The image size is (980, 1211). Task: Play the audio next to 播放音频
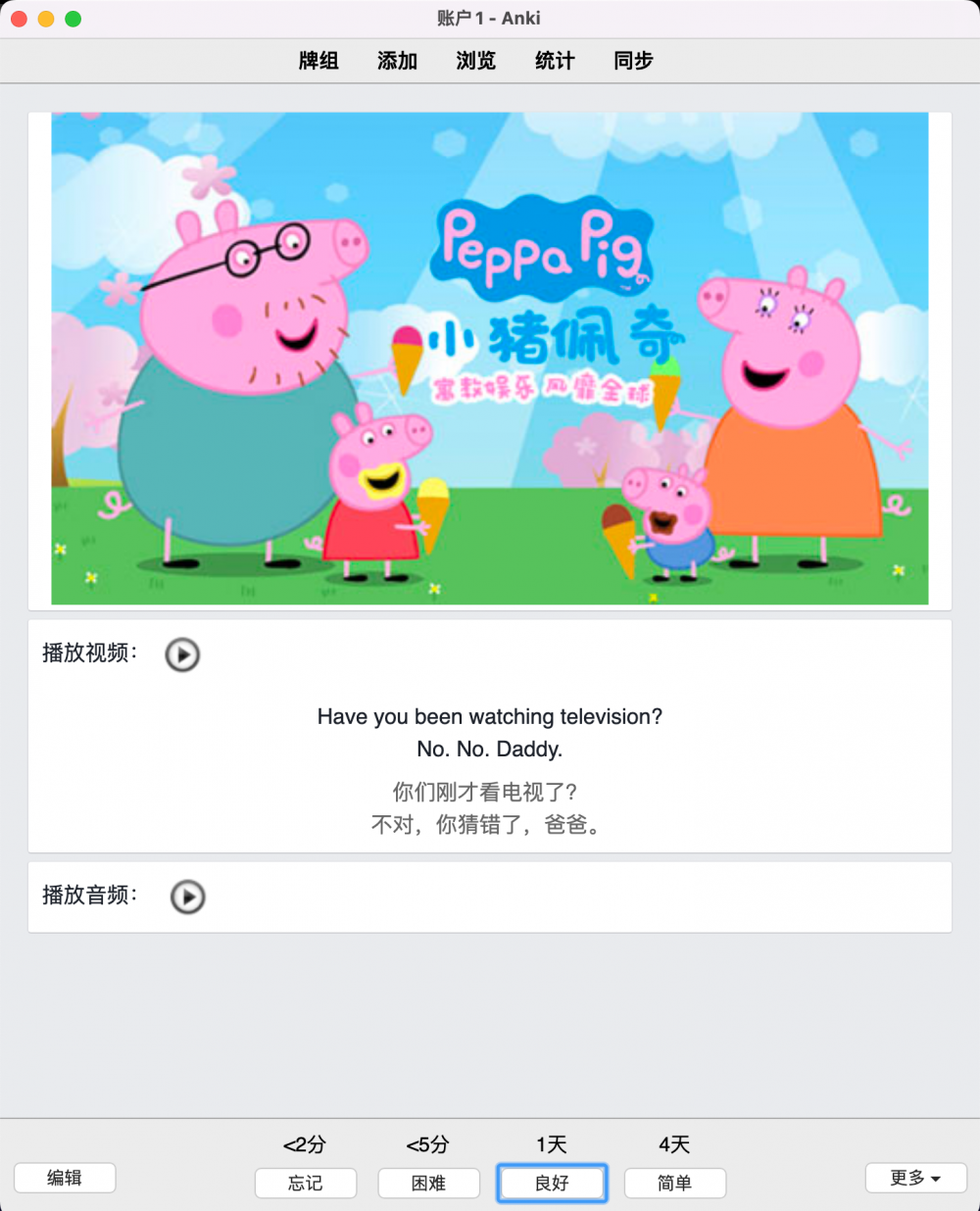pos(187,896)
